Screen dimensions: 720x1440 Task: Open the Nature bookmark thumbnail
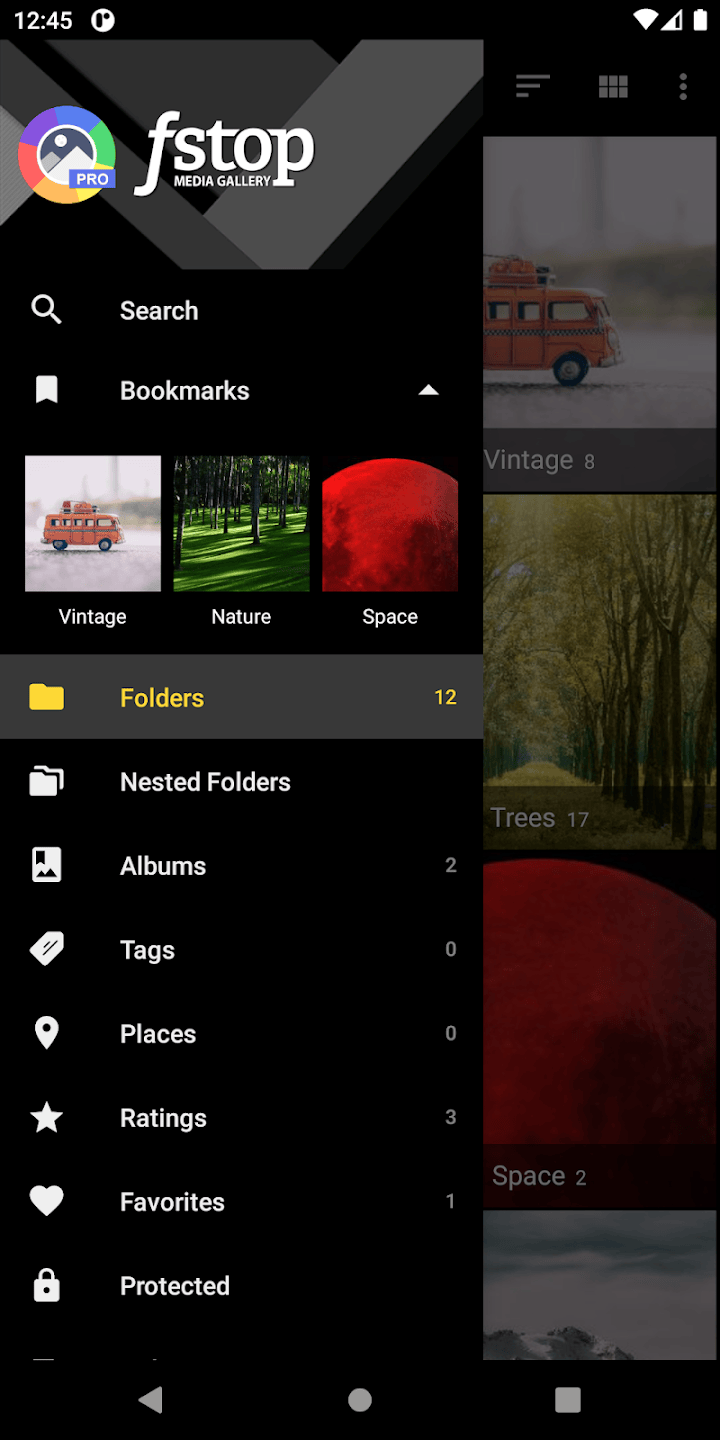[x=241, y=522]
